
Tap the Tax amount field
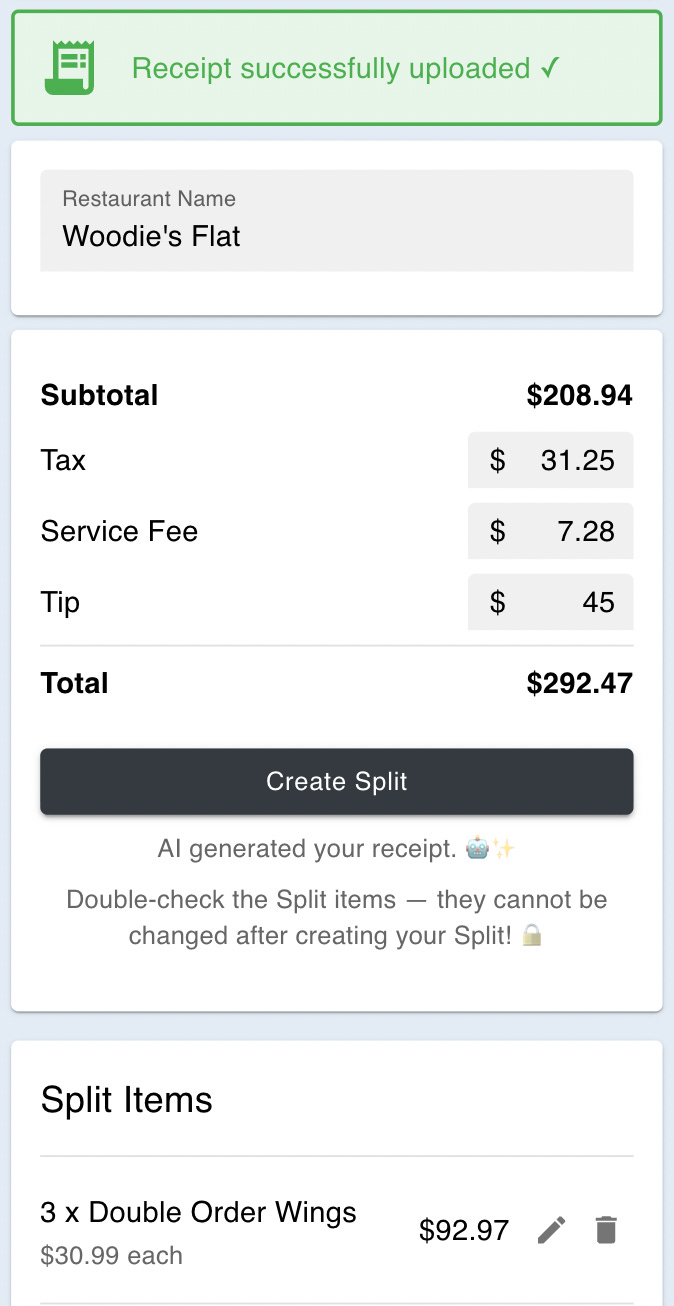point(550,460)
